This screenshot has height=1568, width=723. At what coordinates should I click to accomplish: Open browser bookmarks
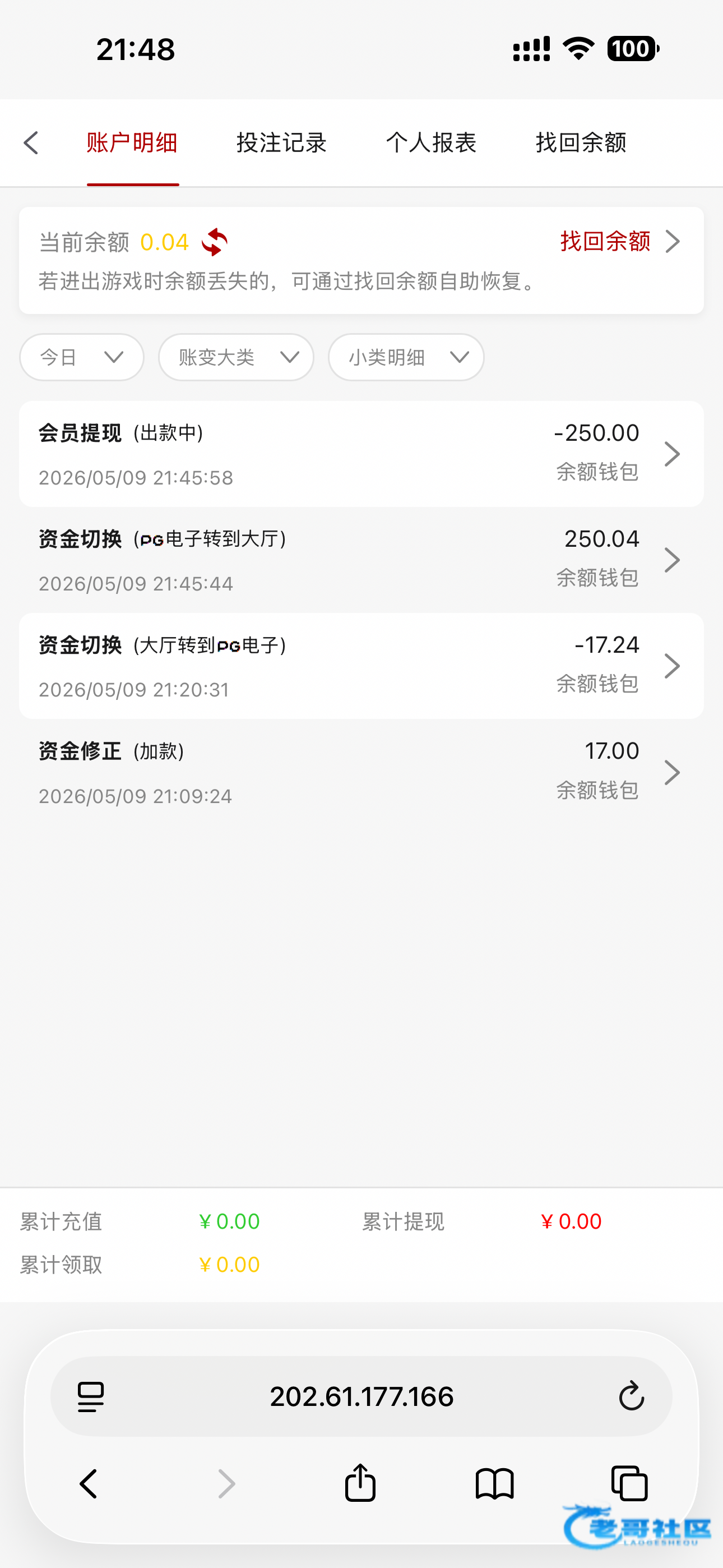click(495, 1484)
